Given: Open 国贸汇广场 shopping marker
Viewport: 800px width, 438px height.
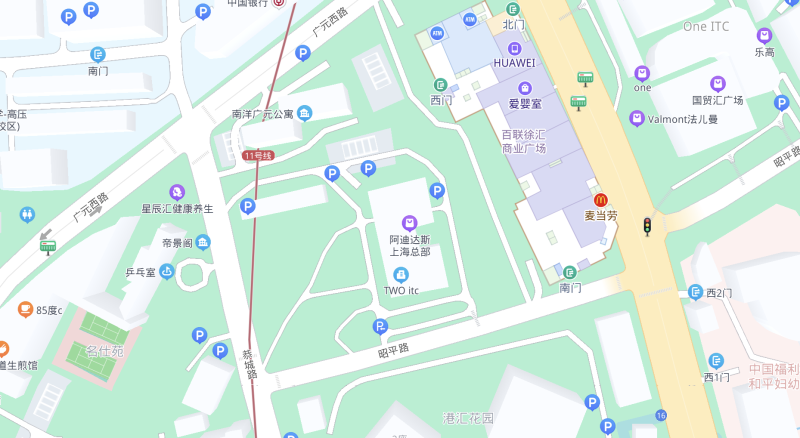Looking at the screenshot, I should (717, 84).
